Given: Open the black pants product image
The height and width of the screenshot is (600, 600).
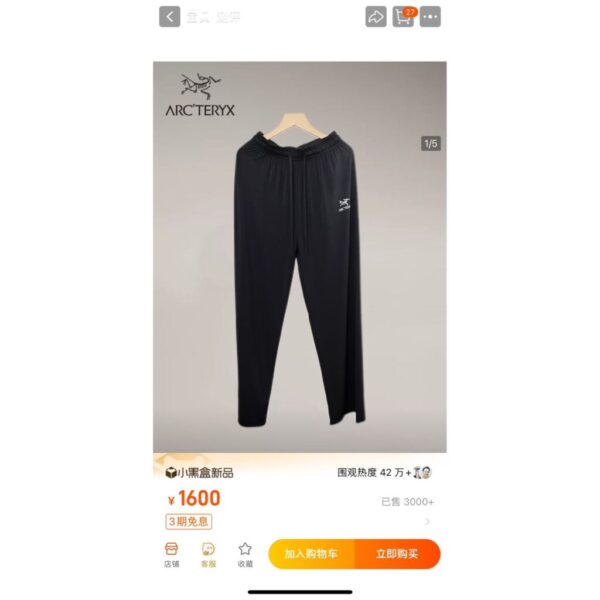Looking at the screenshot, I should click(299, 270).
